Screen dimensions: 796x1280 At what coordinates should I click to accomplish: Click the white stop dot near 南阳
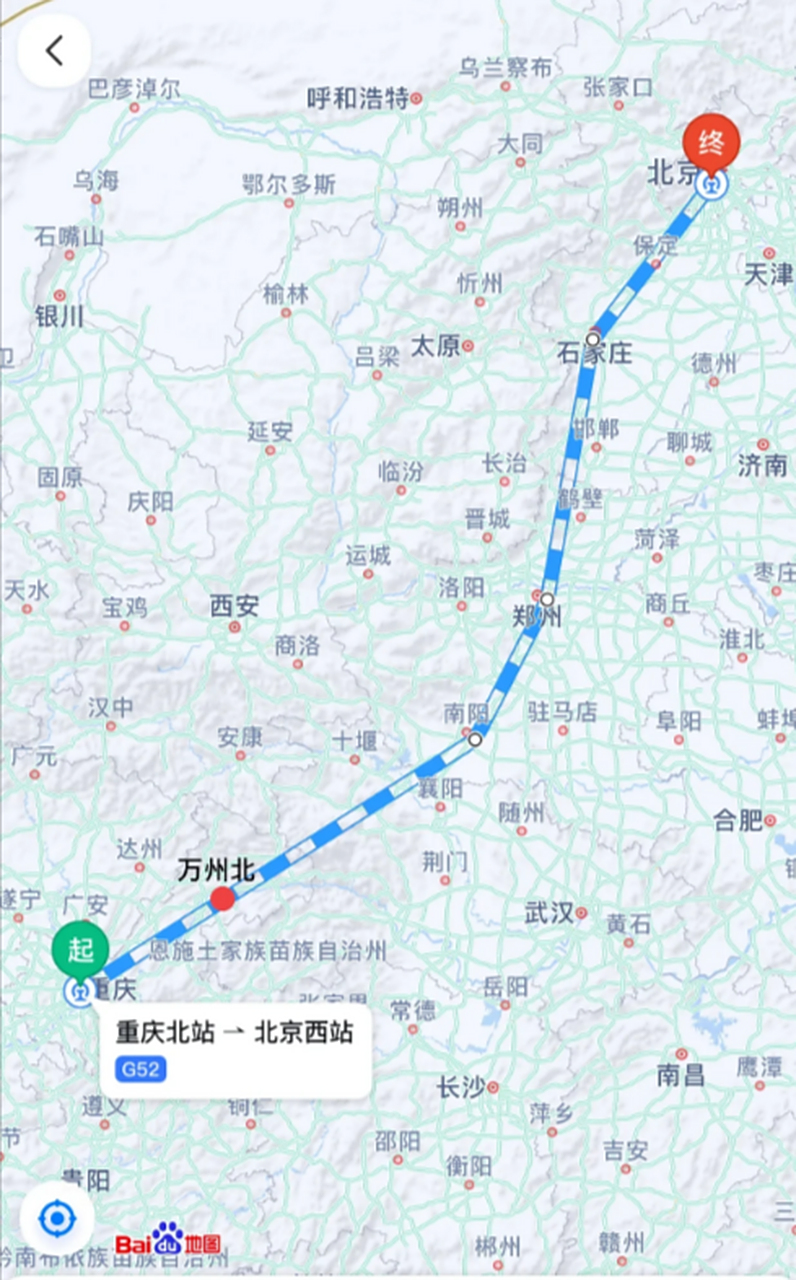click(475, 740)
